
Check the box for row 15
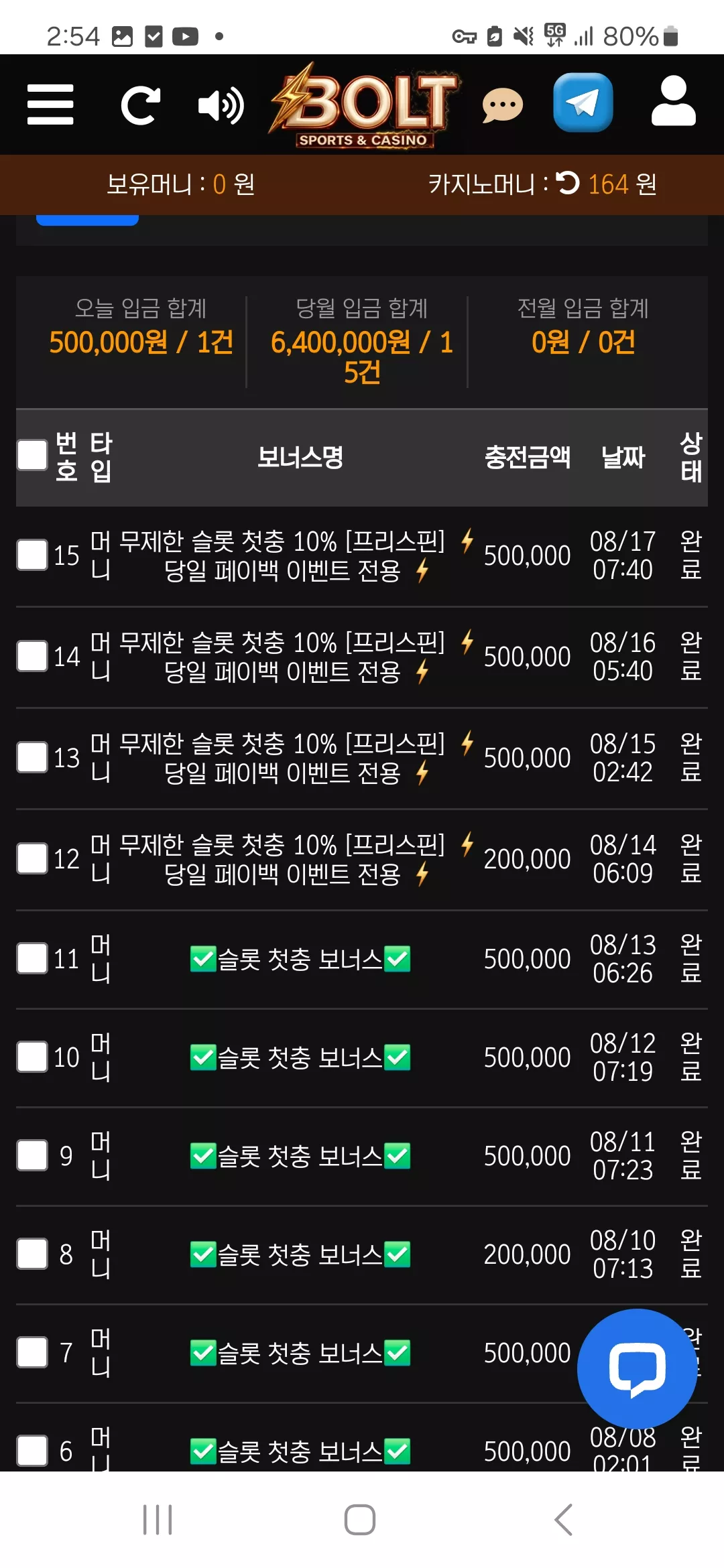point(32,555)
